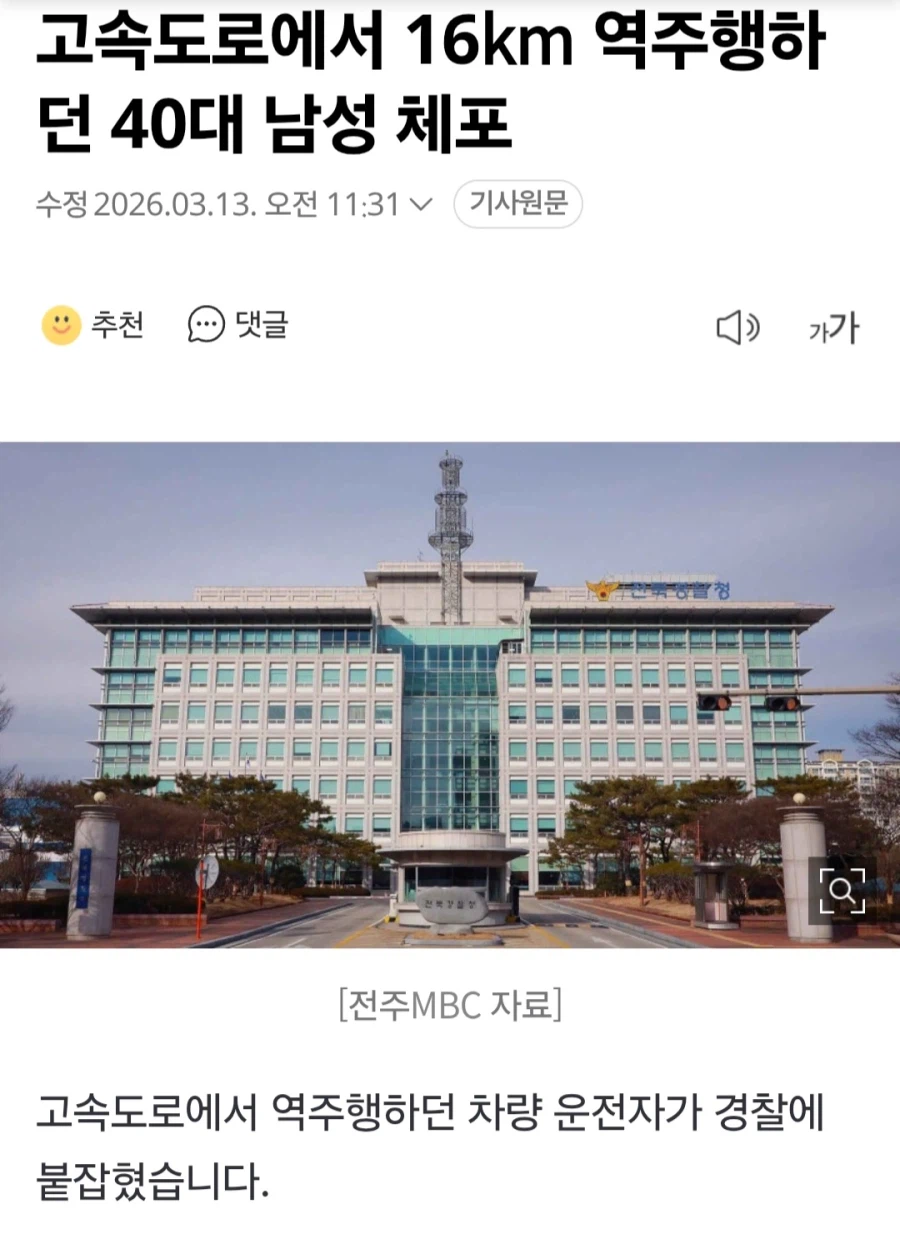Start text-to-speech narration of the article
The image size is (900, 1239).
click(x=737, y=329)
